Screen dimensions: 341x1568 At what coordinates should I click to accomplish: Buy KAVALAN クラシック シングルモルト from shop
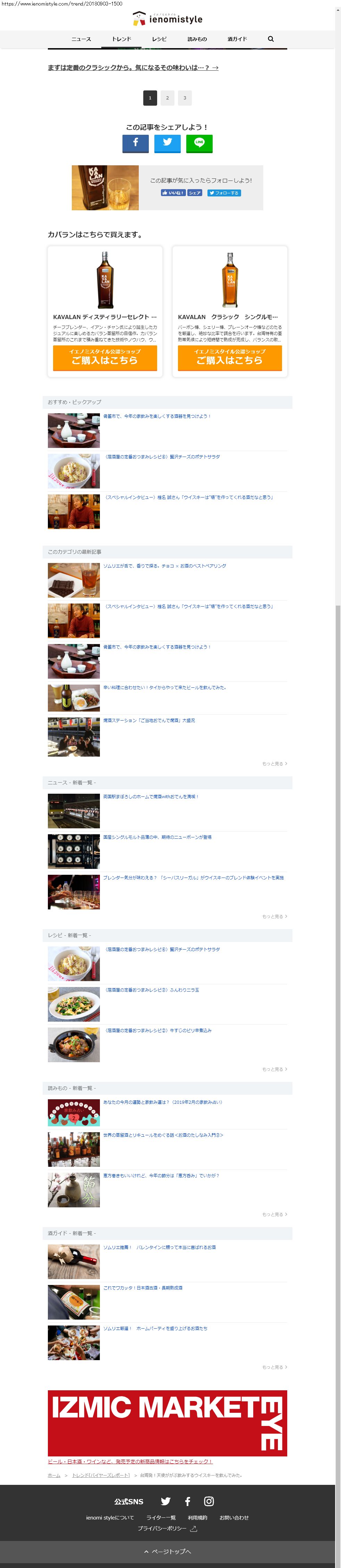point(229,357)
